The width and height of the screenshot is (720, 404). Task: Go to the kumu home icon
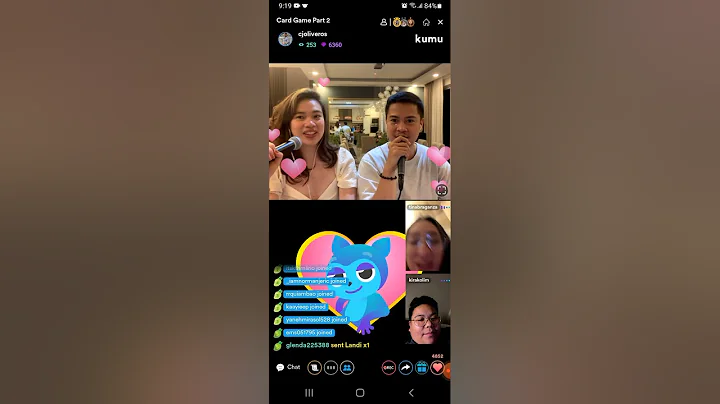(x=426, y=22)
